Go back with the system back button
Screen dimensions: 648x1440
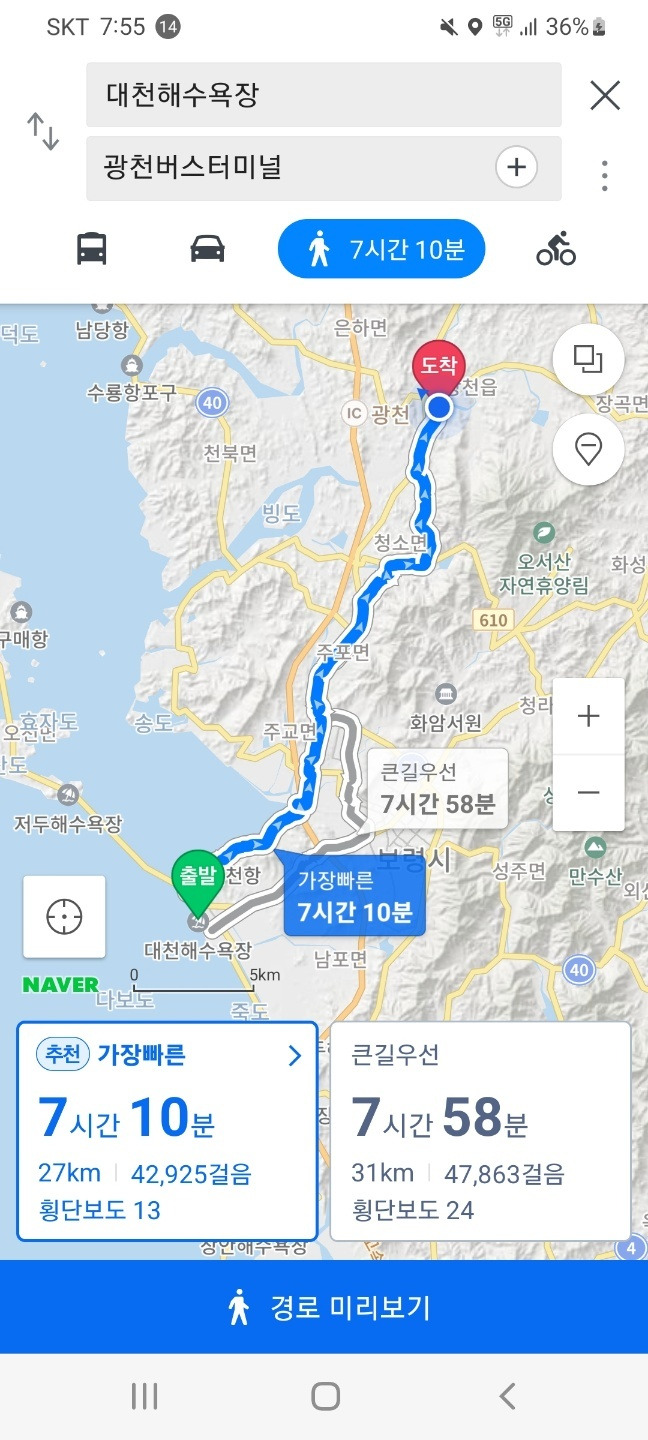pos(507,1397)
